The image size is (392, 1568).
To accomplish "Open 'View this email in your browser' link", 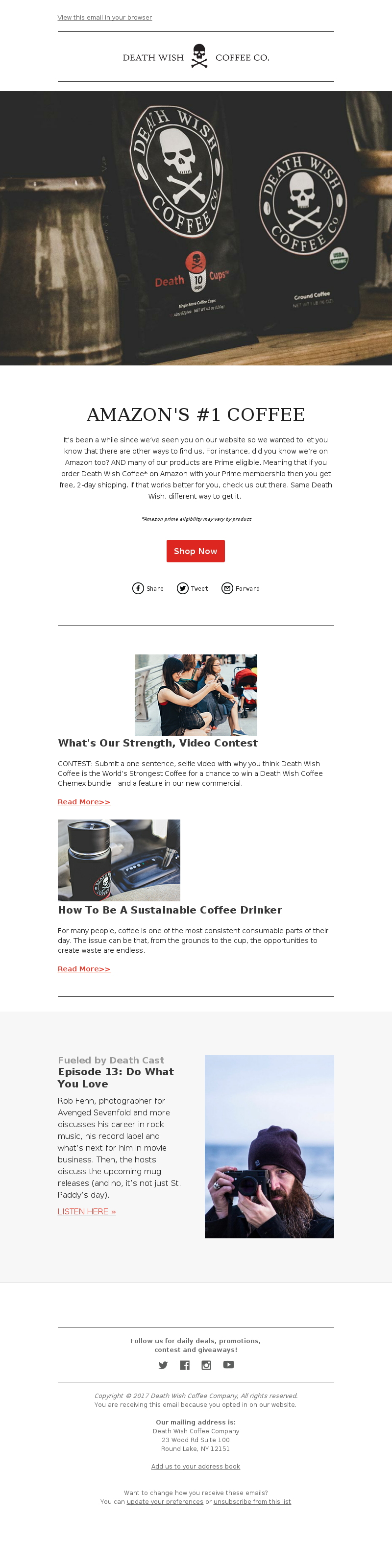I will pos(104,18).
